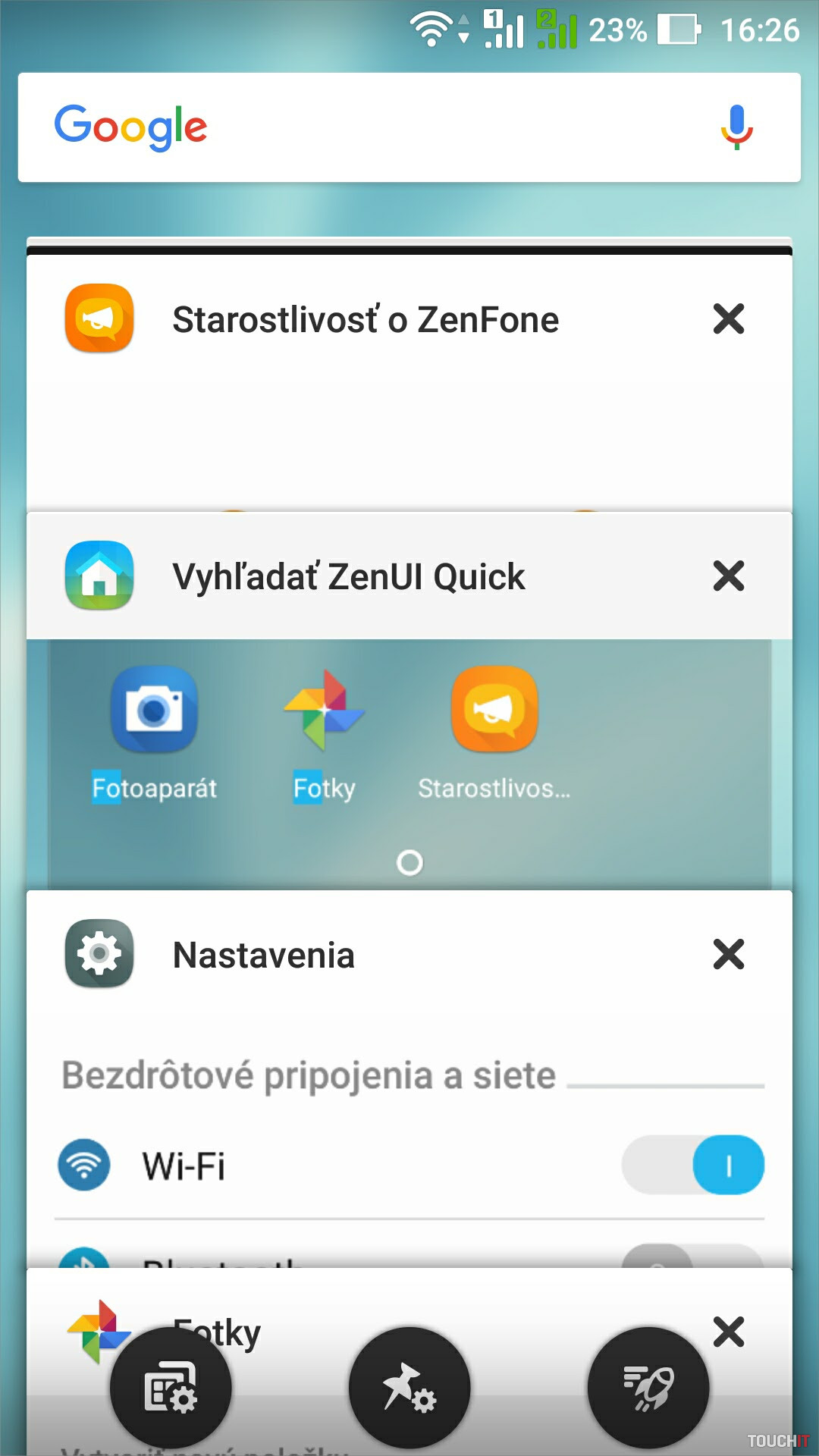Remove the Fotky card from recents
819x1456 pixels.
pos(728,1332)
